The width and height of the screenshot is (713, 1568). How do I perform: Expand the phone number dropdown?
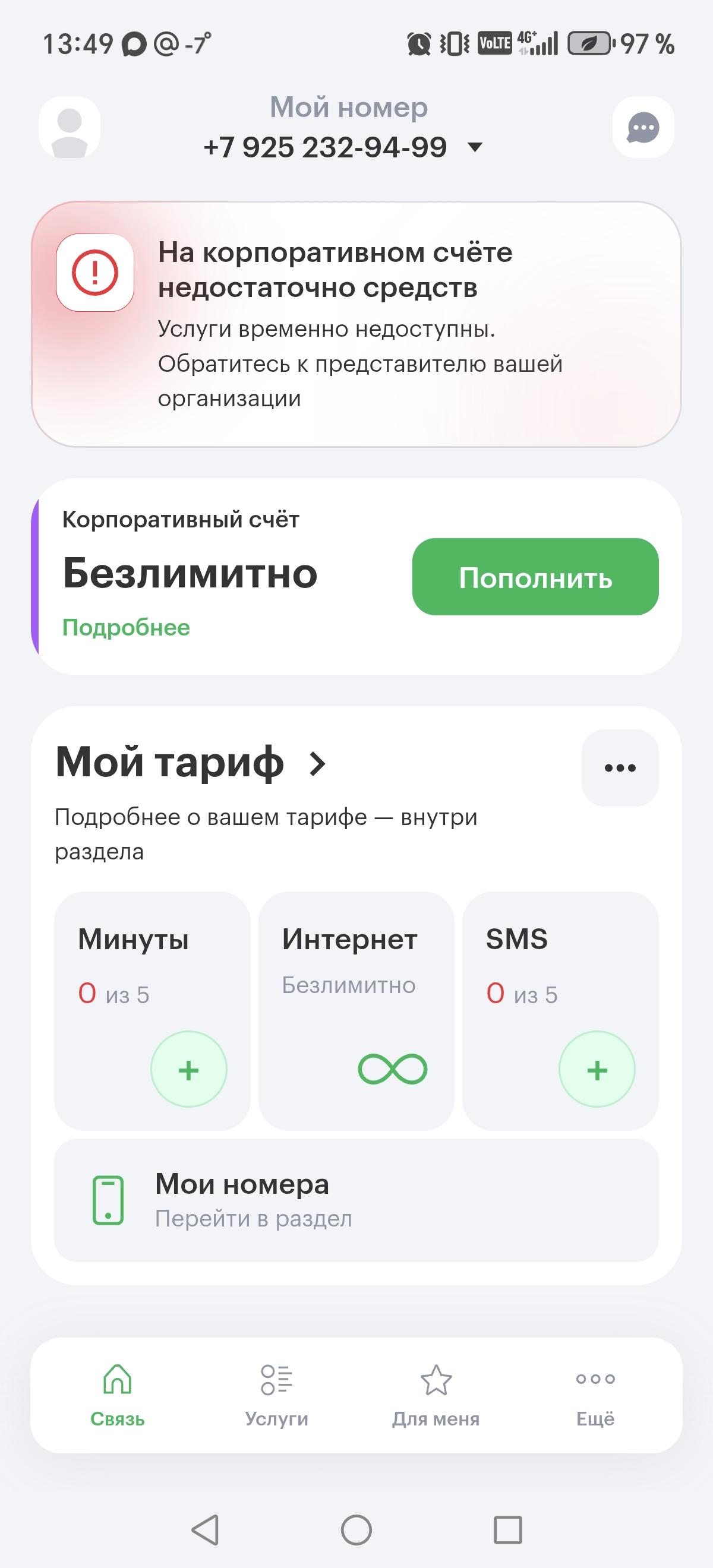474,147
